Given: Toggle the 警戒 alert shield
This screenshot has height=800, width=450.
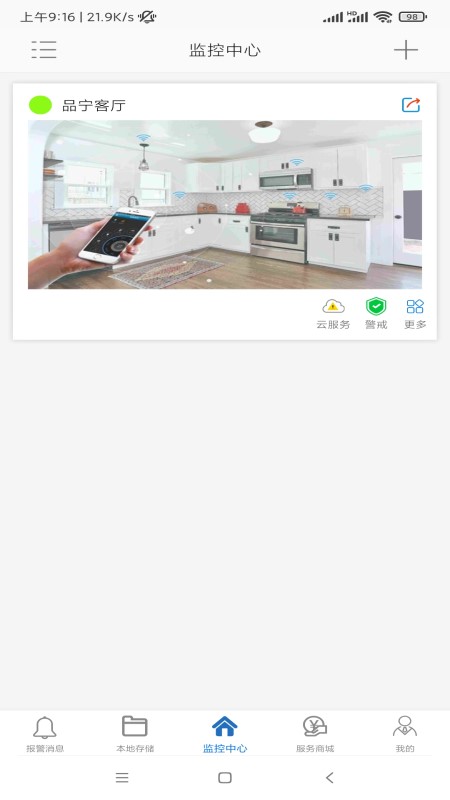Looking at the screenshot, I should pyautogui.click(x=376, y=314).
